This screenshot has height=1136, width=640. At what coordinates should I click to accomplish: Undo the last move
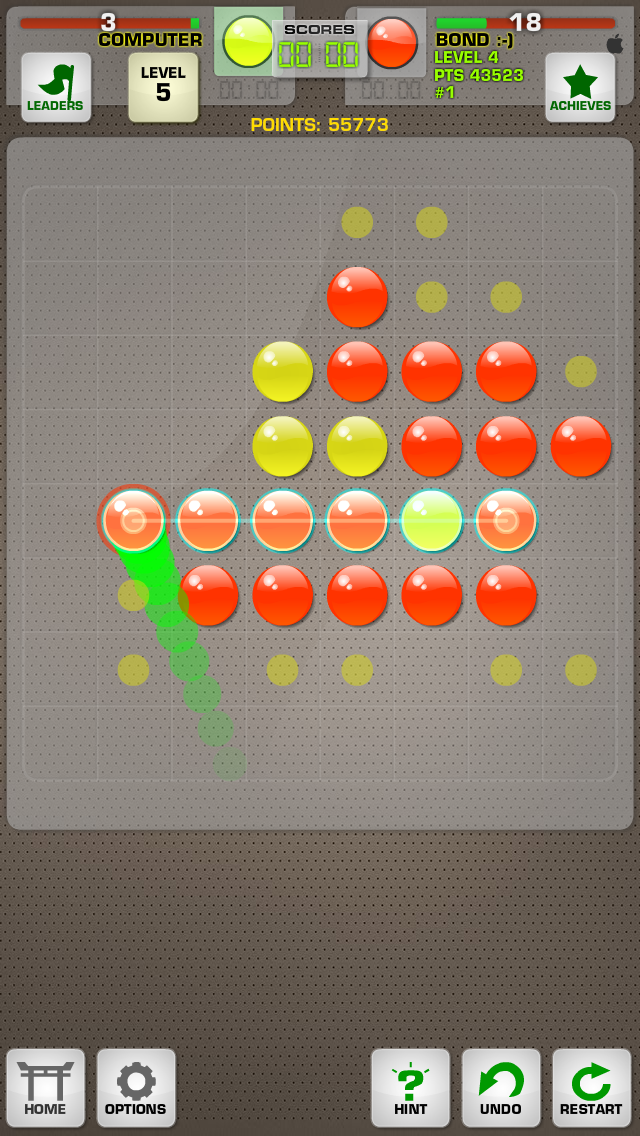[501, 1088]
